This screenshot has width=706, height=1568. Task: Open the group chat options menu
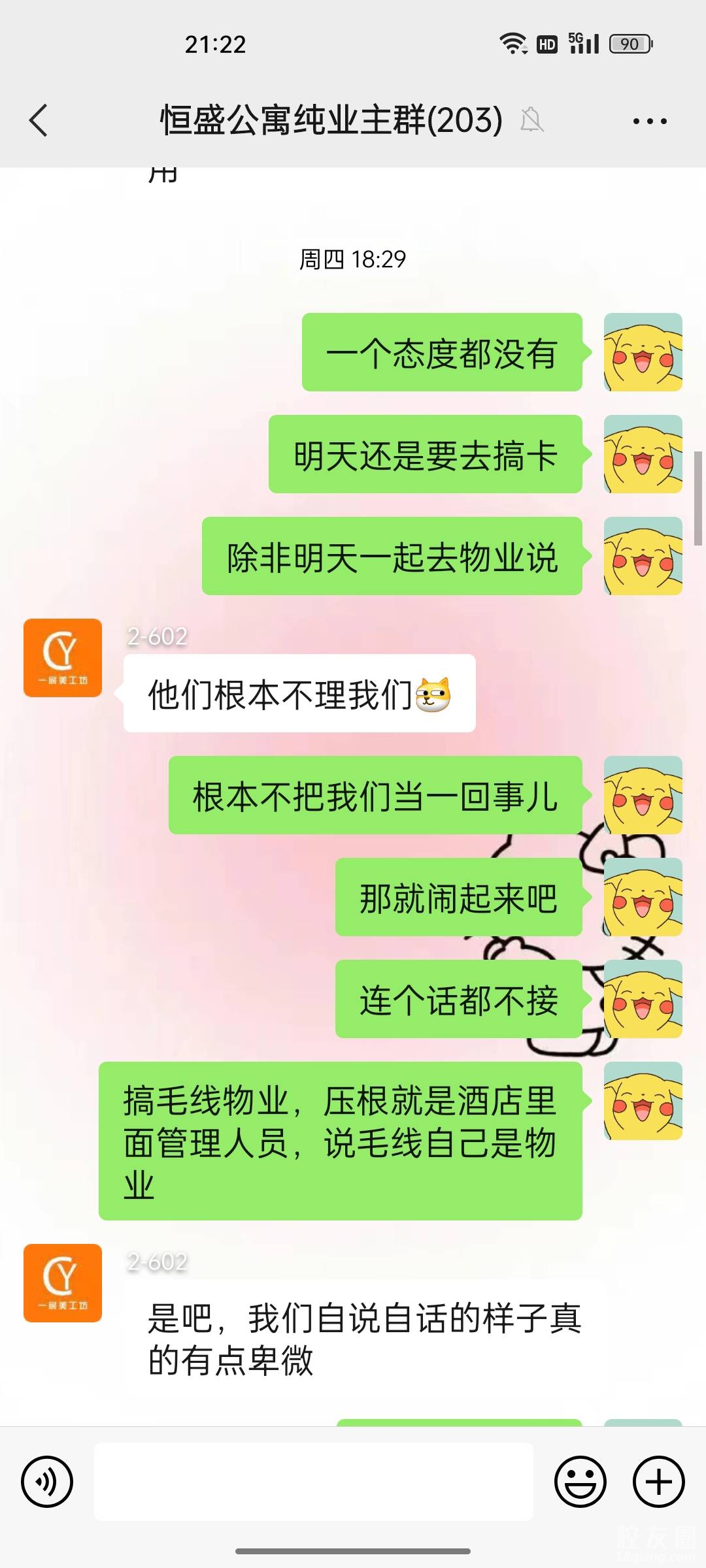tap(650, 121)
